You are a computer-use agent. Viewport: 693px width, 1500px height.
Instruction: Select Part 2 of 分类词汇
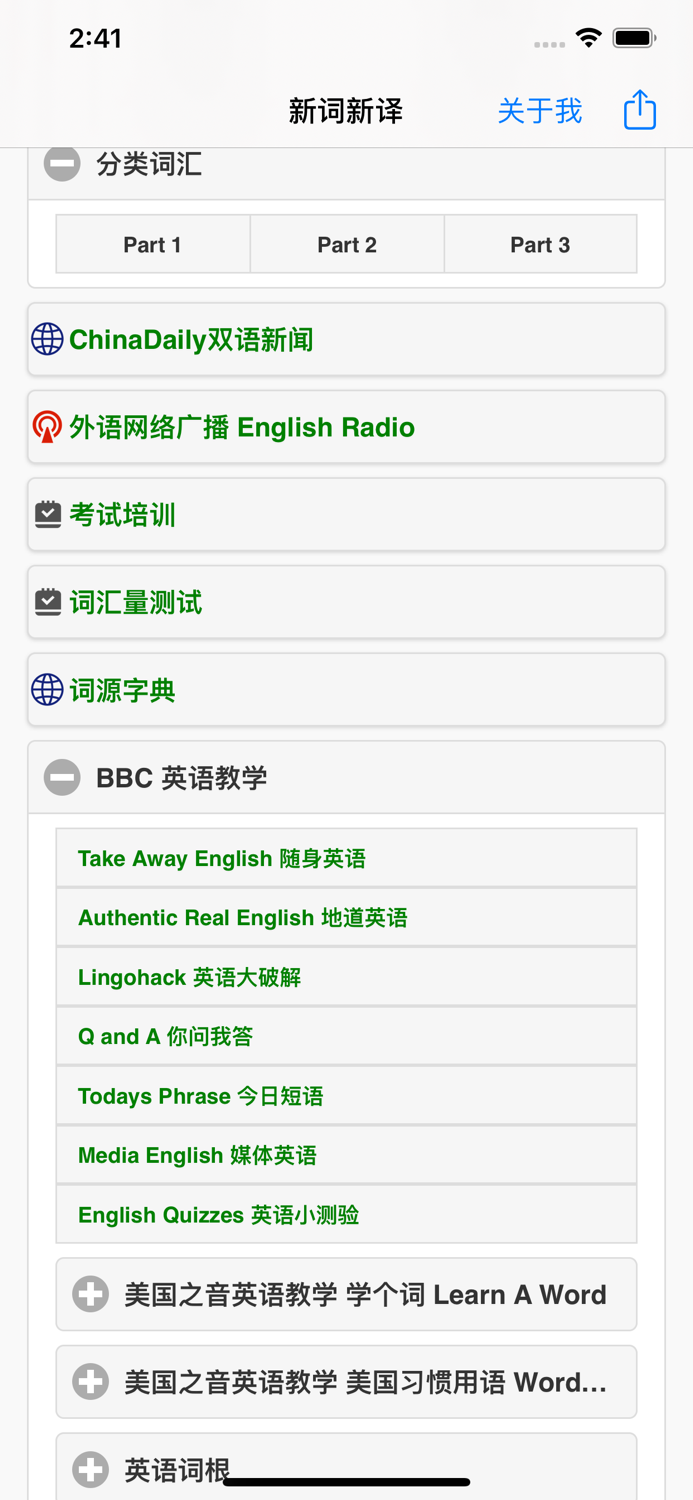347,244
